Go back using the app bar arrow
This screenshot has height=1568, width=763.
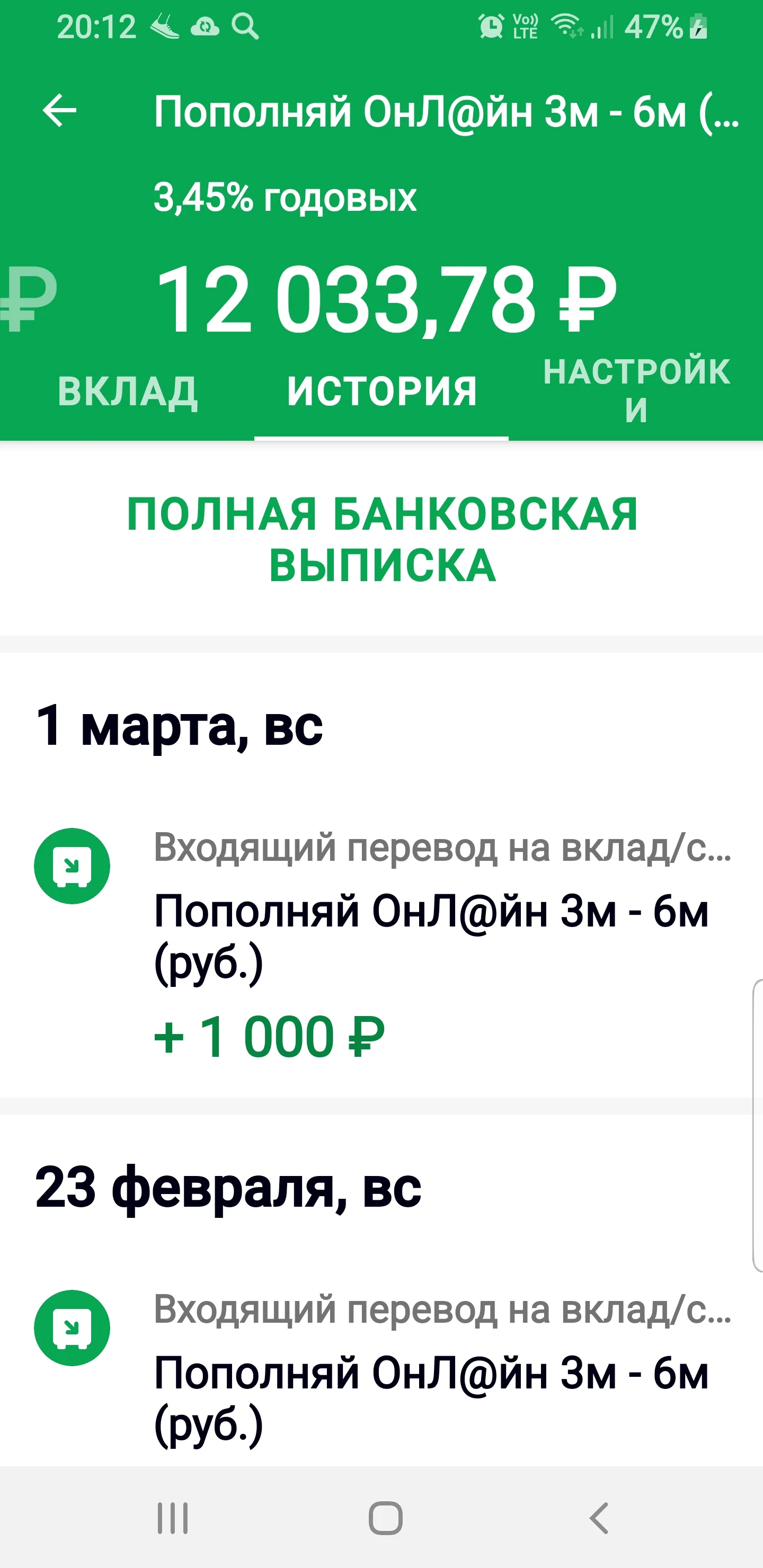(60, 111)
